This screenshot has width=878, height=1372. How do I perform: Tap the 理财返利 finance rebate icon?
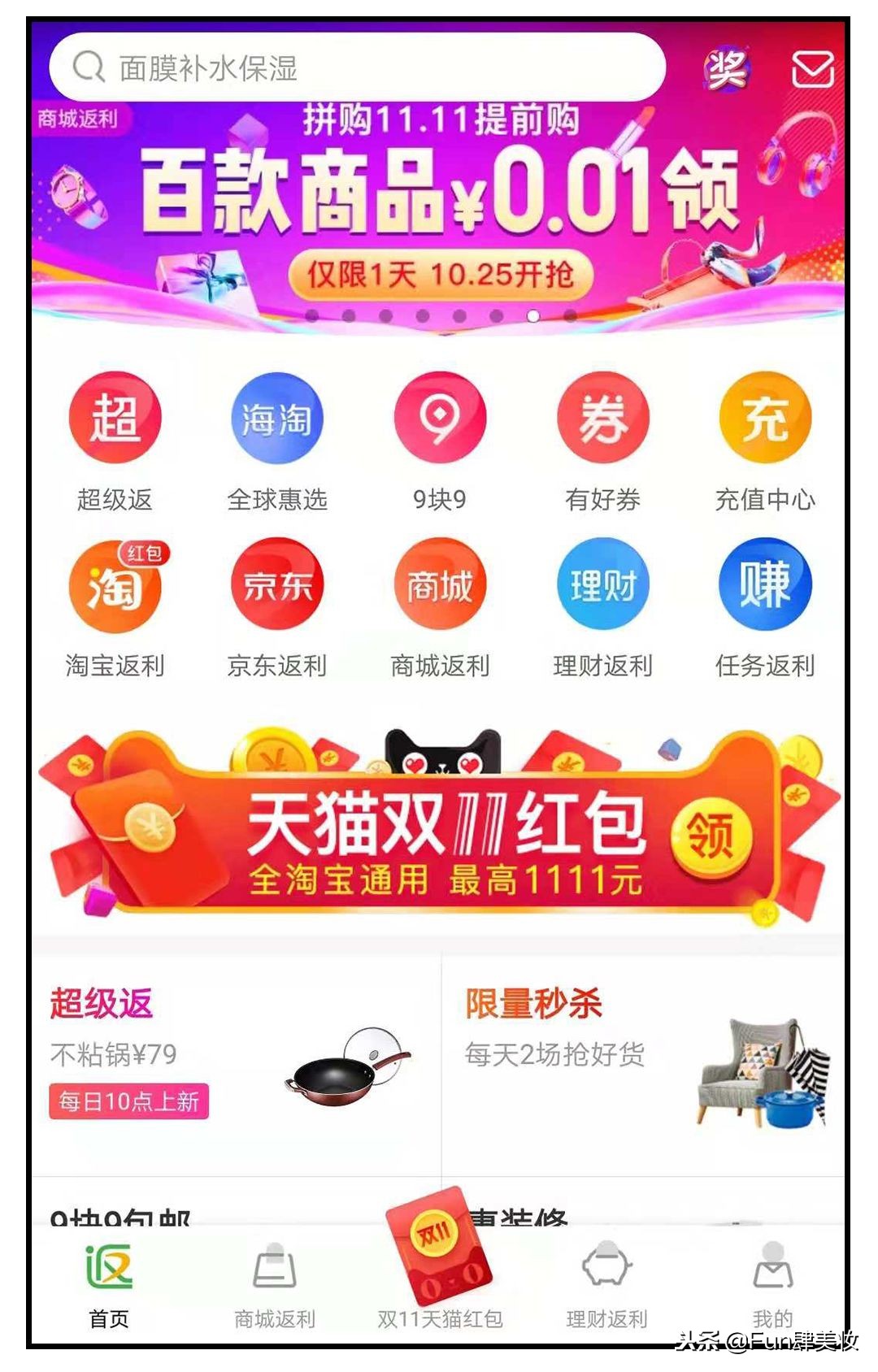[602, 585]
